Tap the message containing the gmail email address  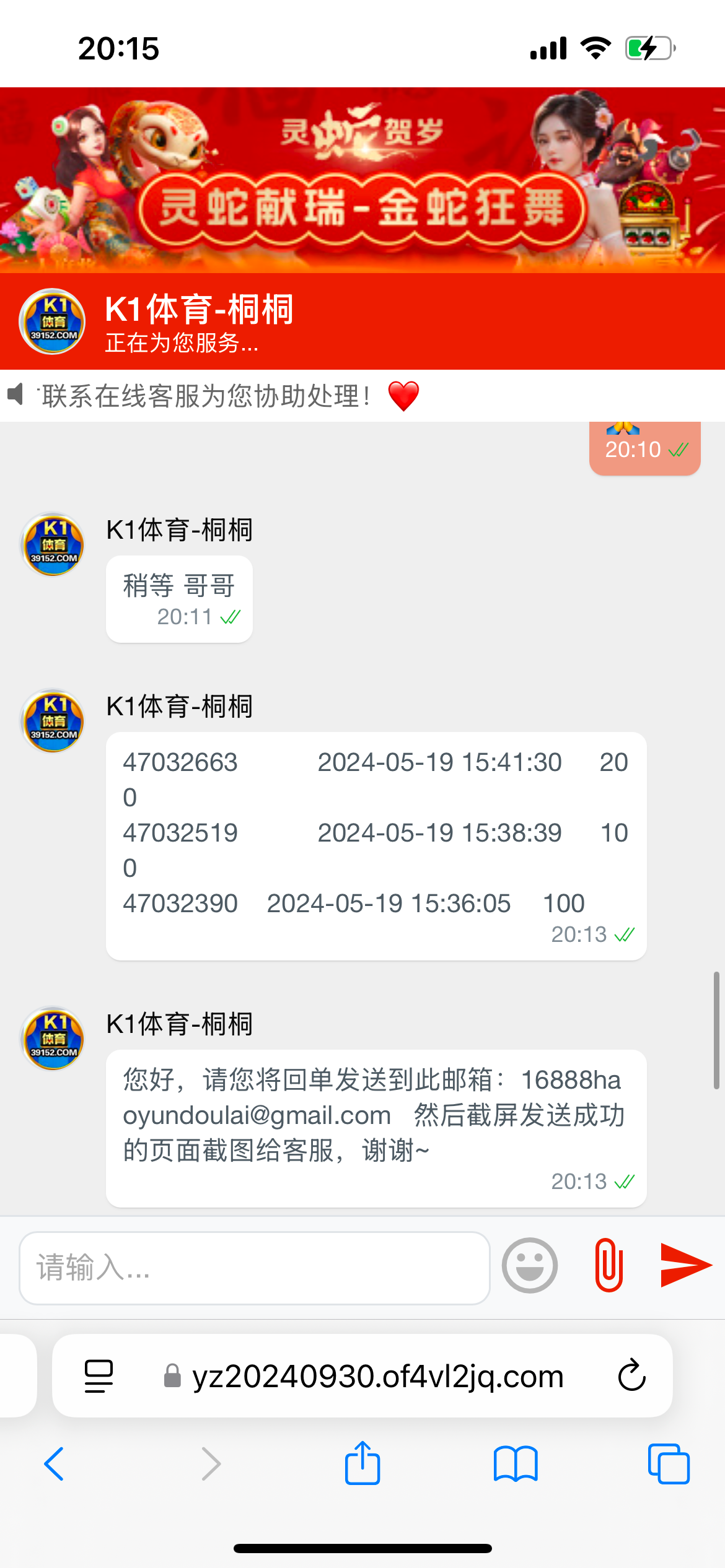point(375,1127)
